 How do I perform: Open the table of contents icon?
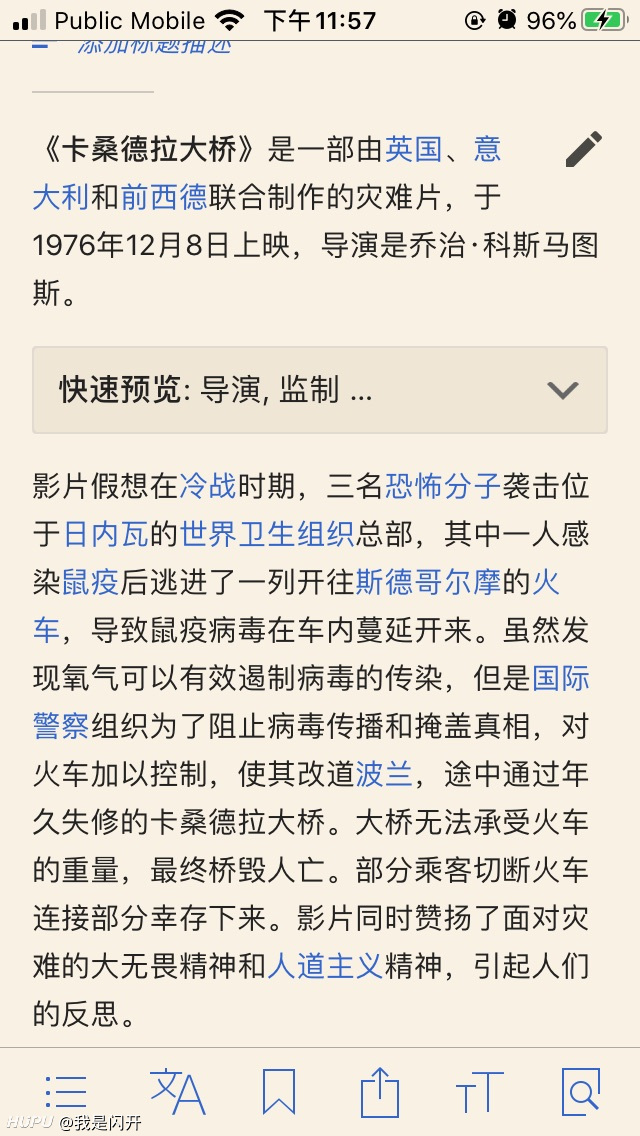(x=66, y=1092)
